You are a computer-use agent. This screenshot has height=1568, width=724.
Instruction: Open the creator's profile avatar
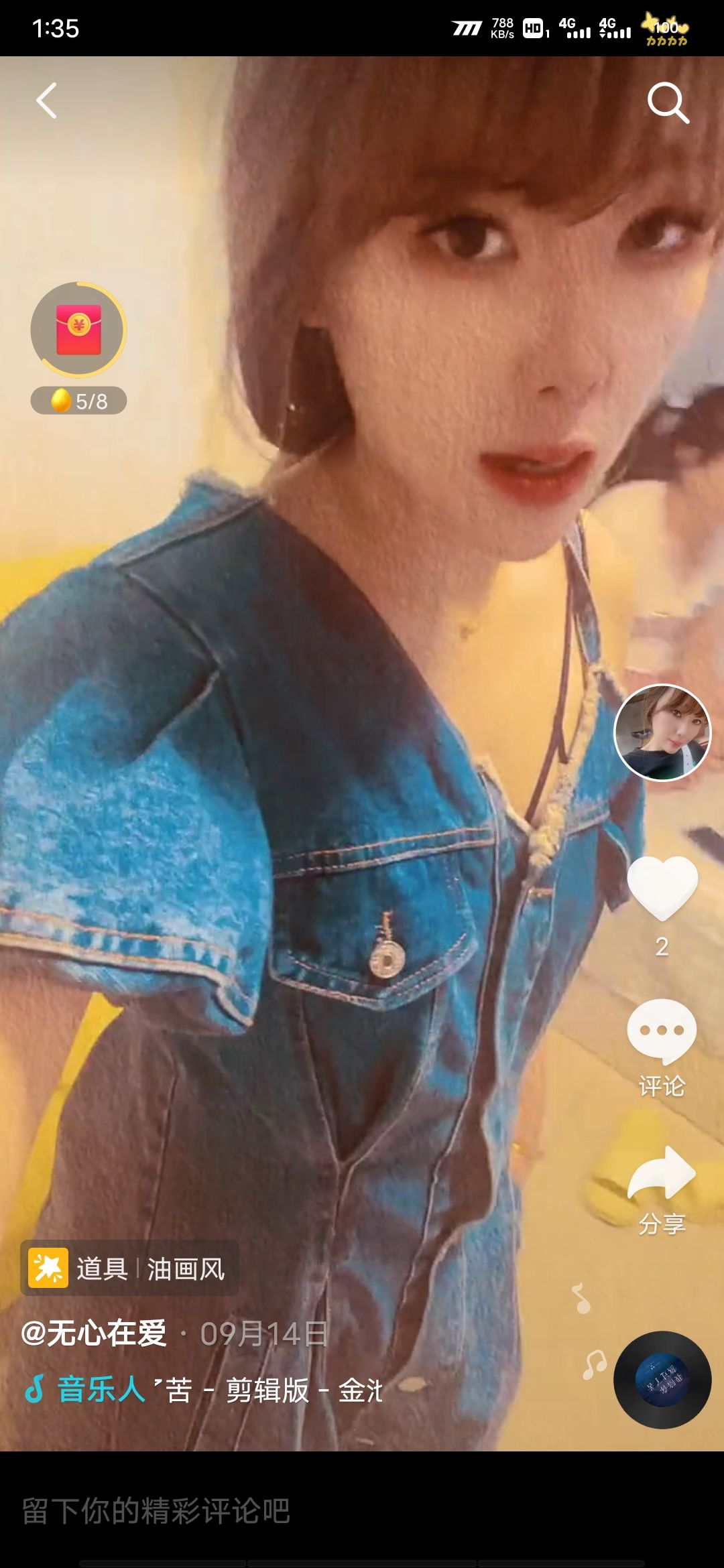tap(662, 732)
